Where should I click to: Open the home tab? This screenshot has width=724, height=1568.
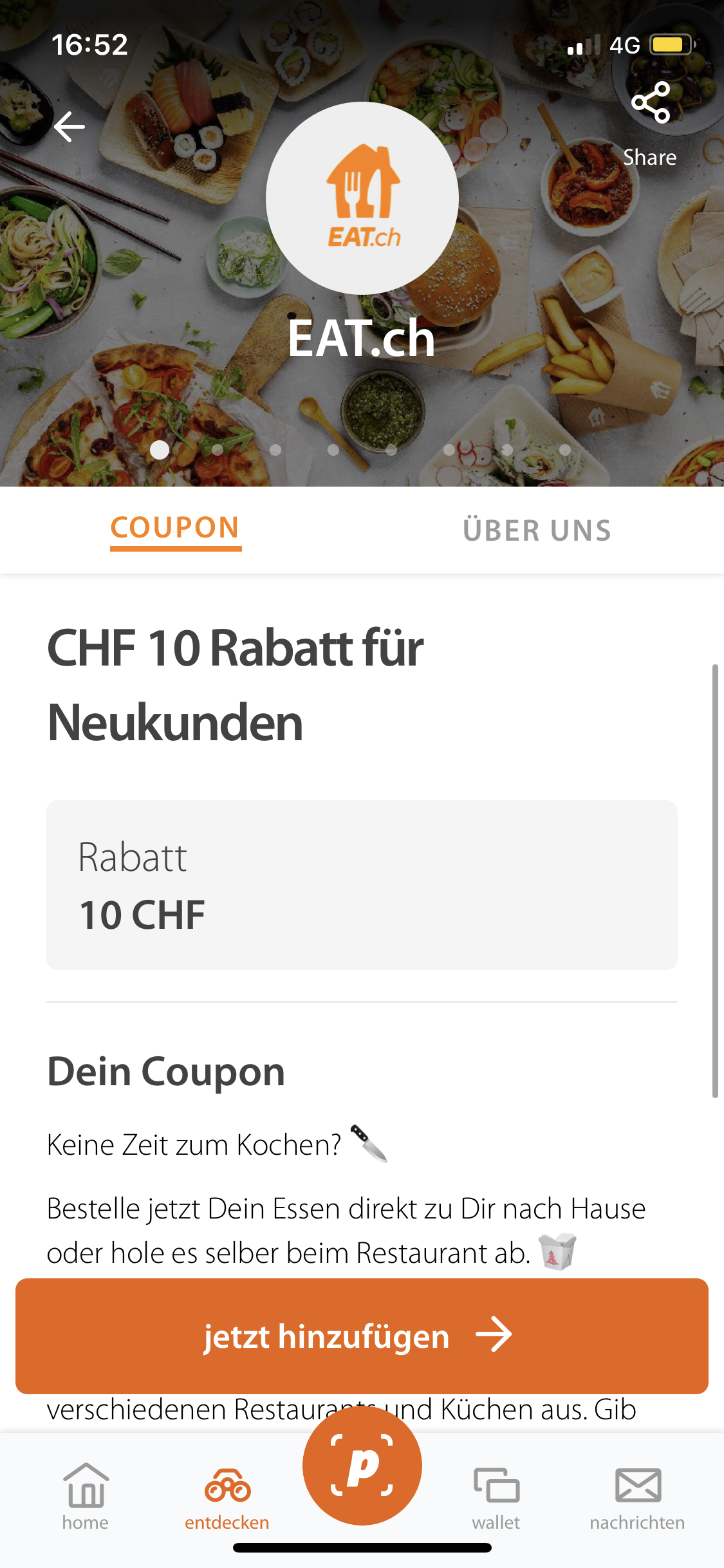[86, 1497]
